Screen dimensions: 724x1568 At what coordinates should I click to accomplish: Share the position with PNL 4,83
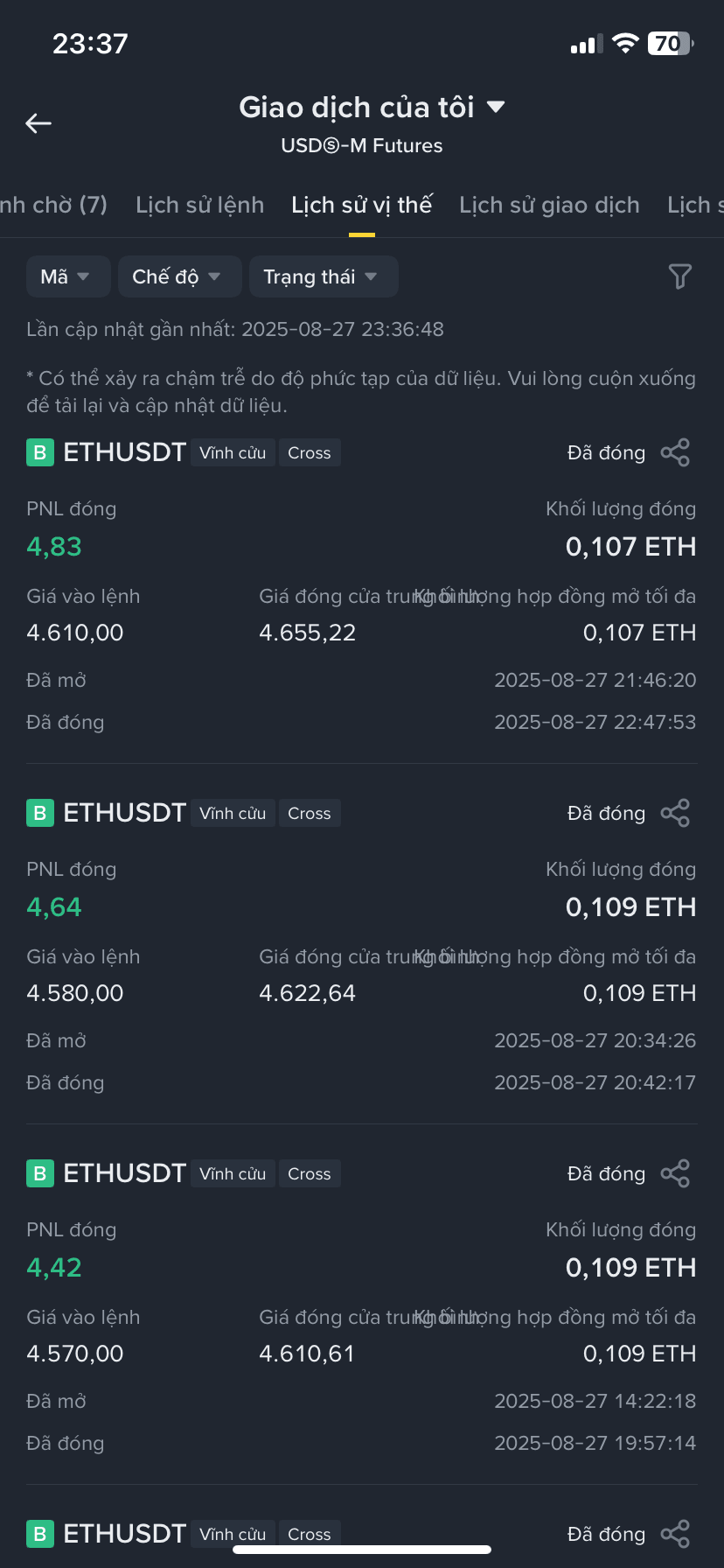pos(675,452)
